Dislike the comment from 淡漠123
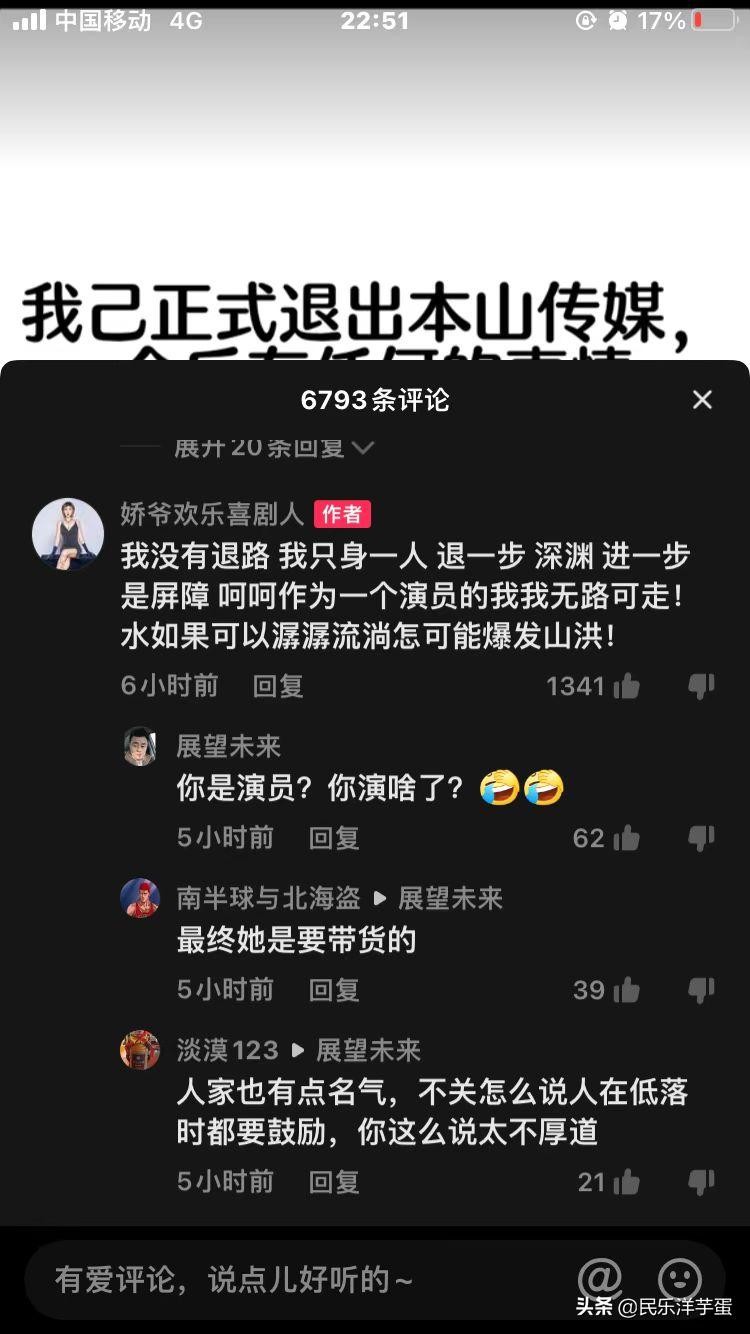Image resolution: width=750 pixels, height=1334 pixels. (701, 1182)
